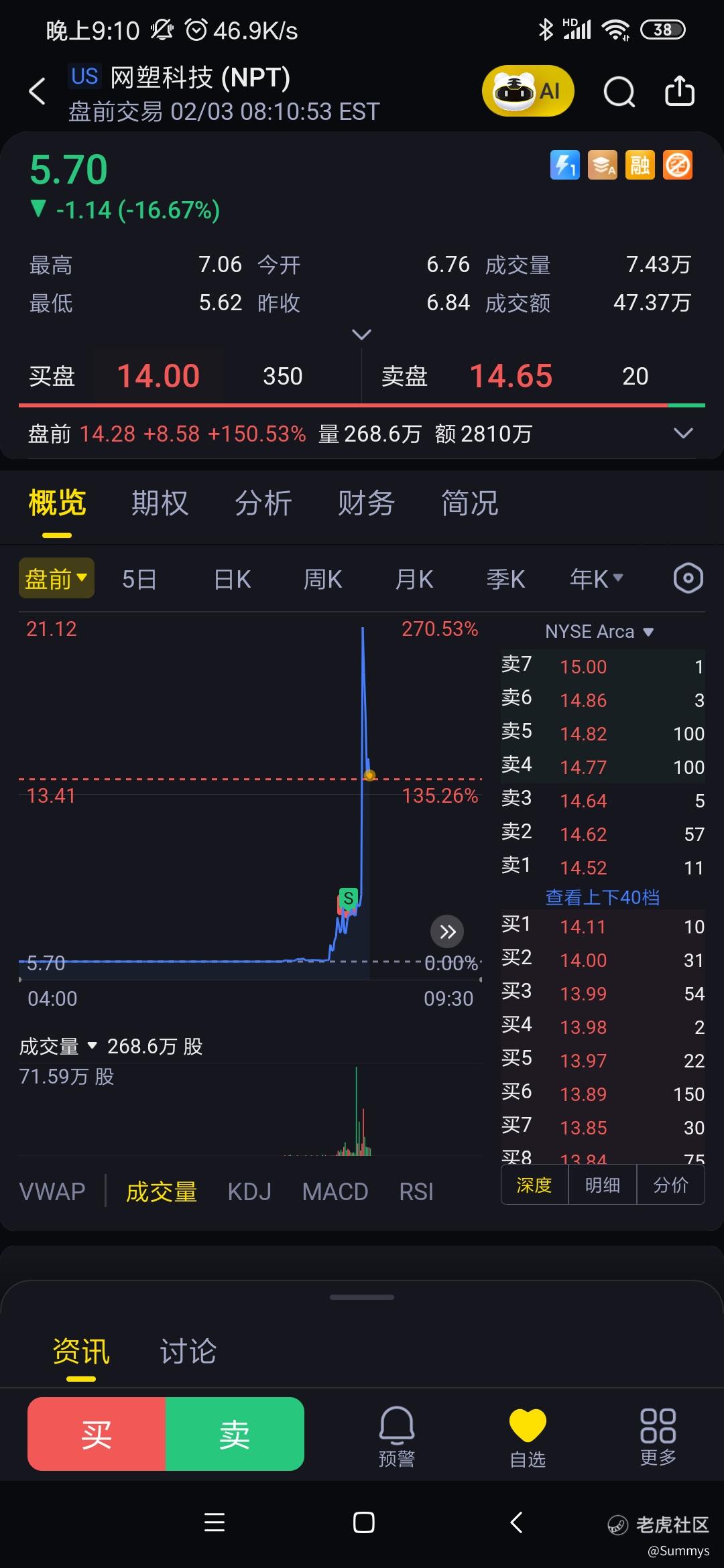Screen dimensions: 724x1568
Task: Open the 盘前 chart period dropdown
Action: pos(56,578)
